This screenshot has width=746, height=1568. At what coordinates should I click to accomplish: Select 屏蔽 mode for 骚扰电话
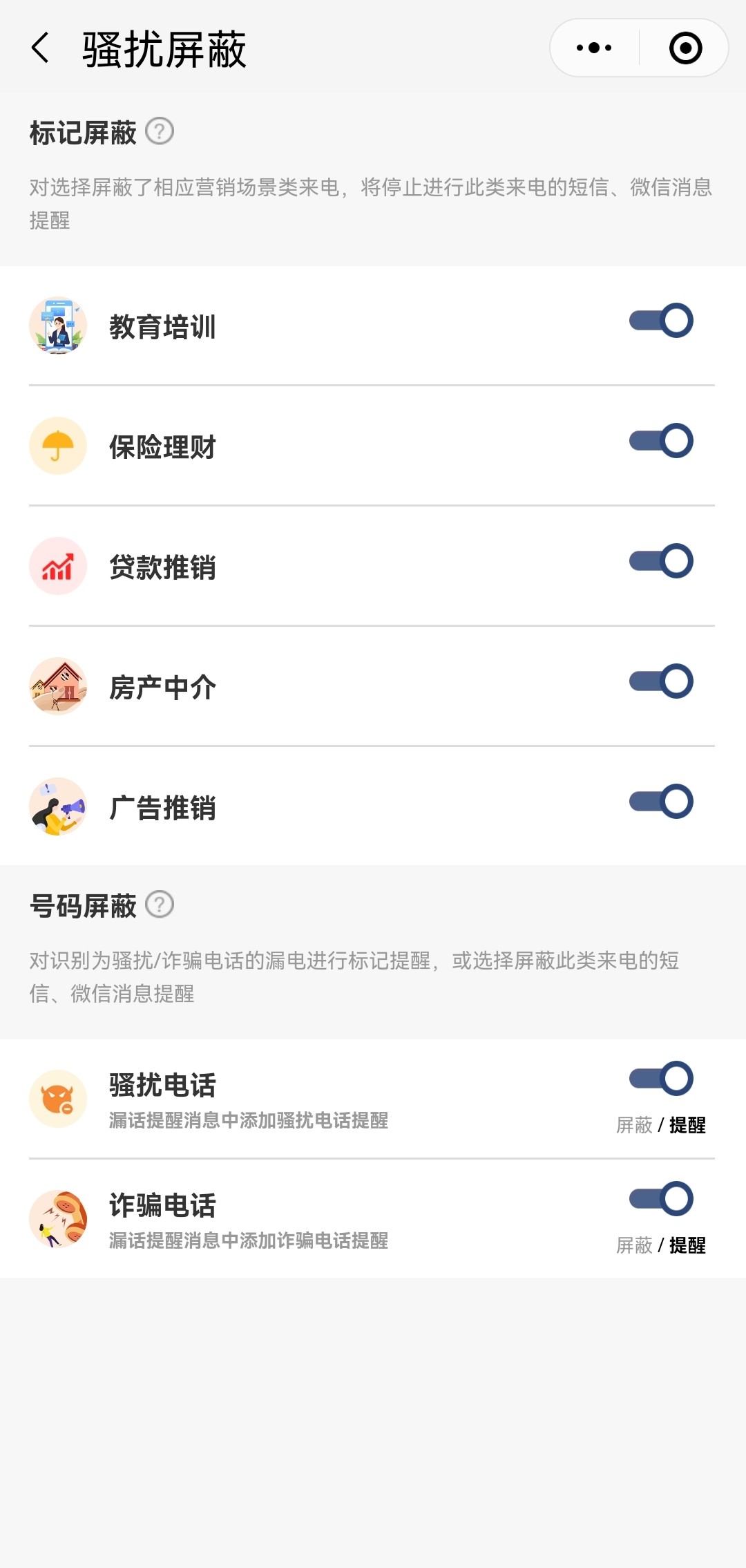(x=634, y=1124)
